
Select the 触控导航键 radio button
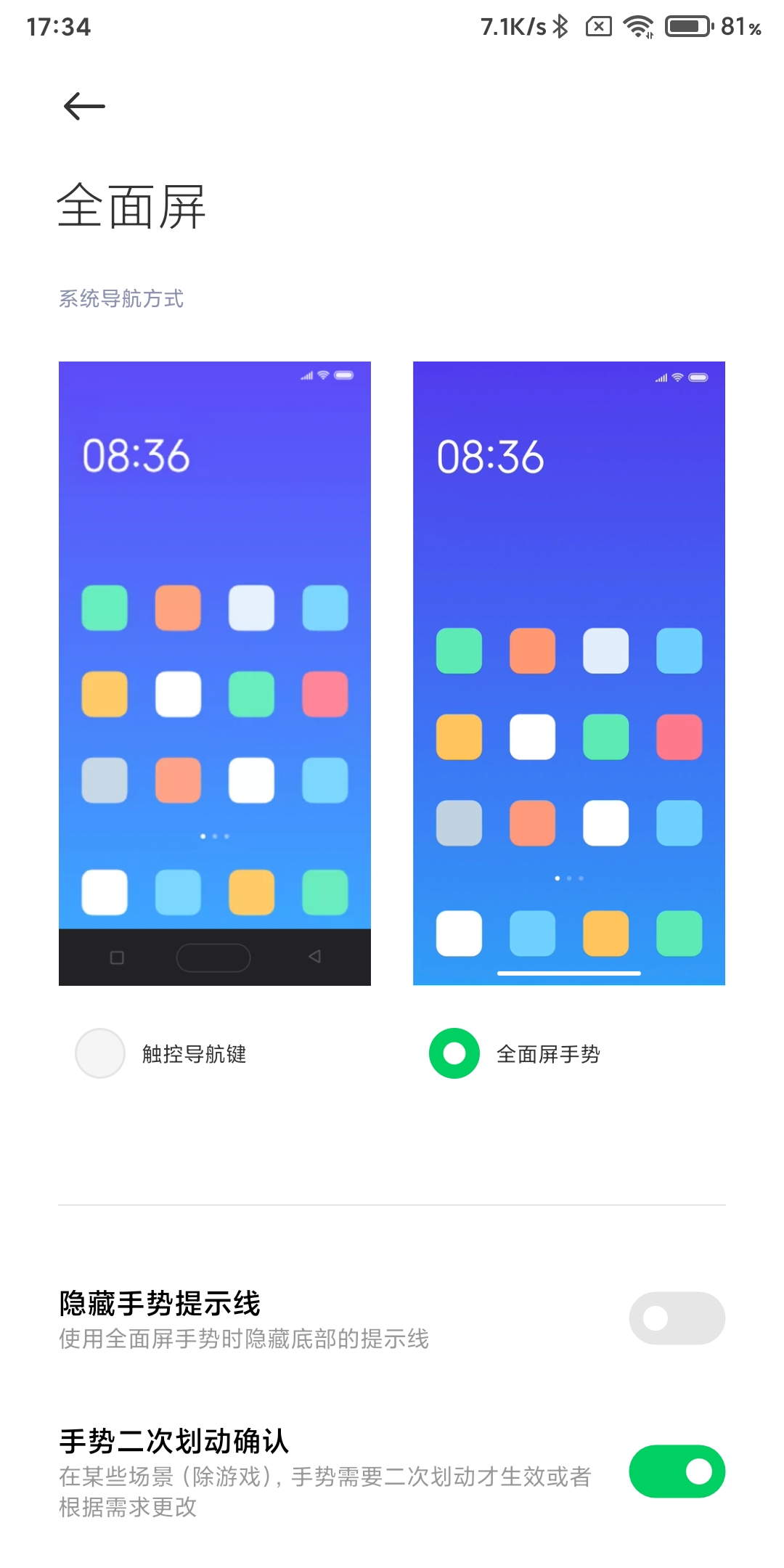click(100, 1053)
